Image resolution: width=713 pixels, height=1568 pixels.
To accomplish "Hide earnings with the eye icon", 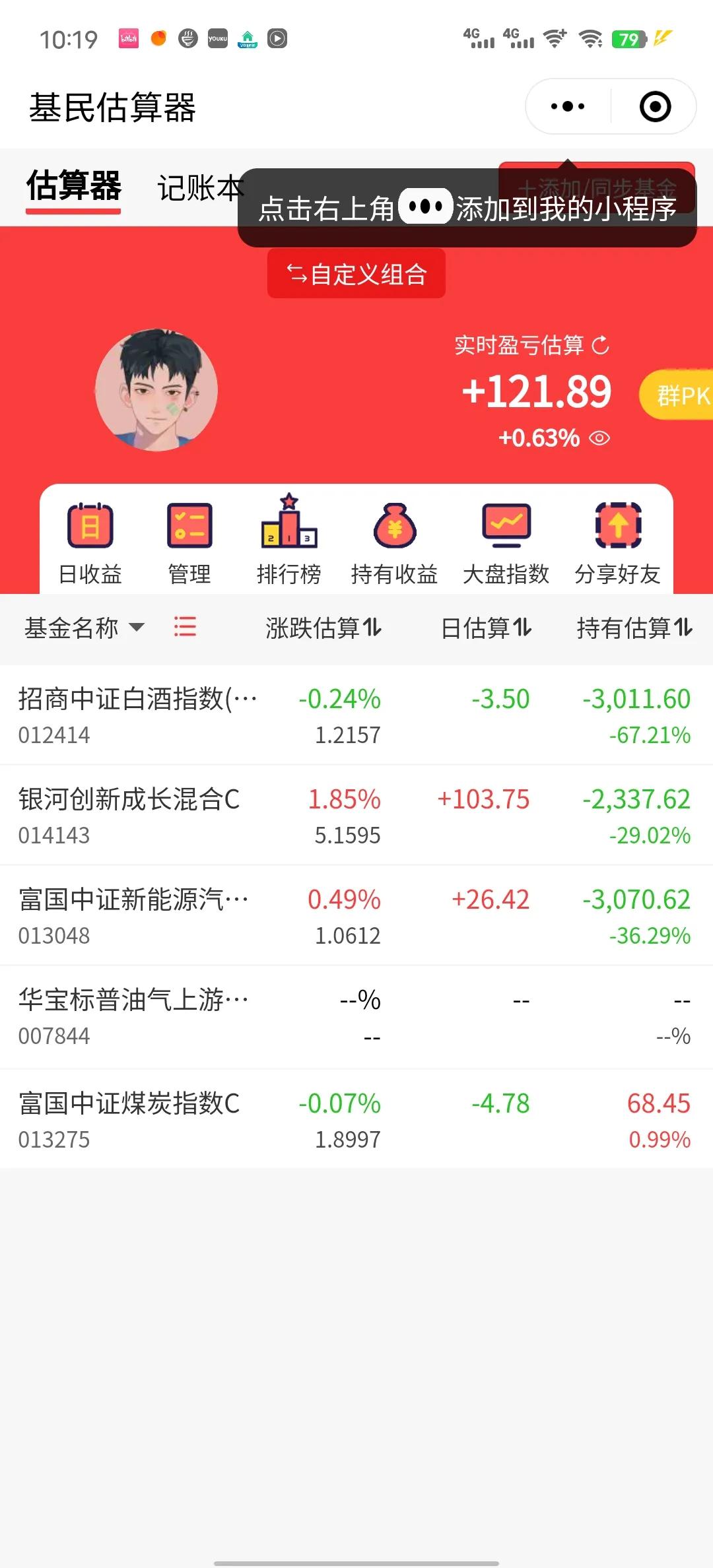I will point(599,438).
